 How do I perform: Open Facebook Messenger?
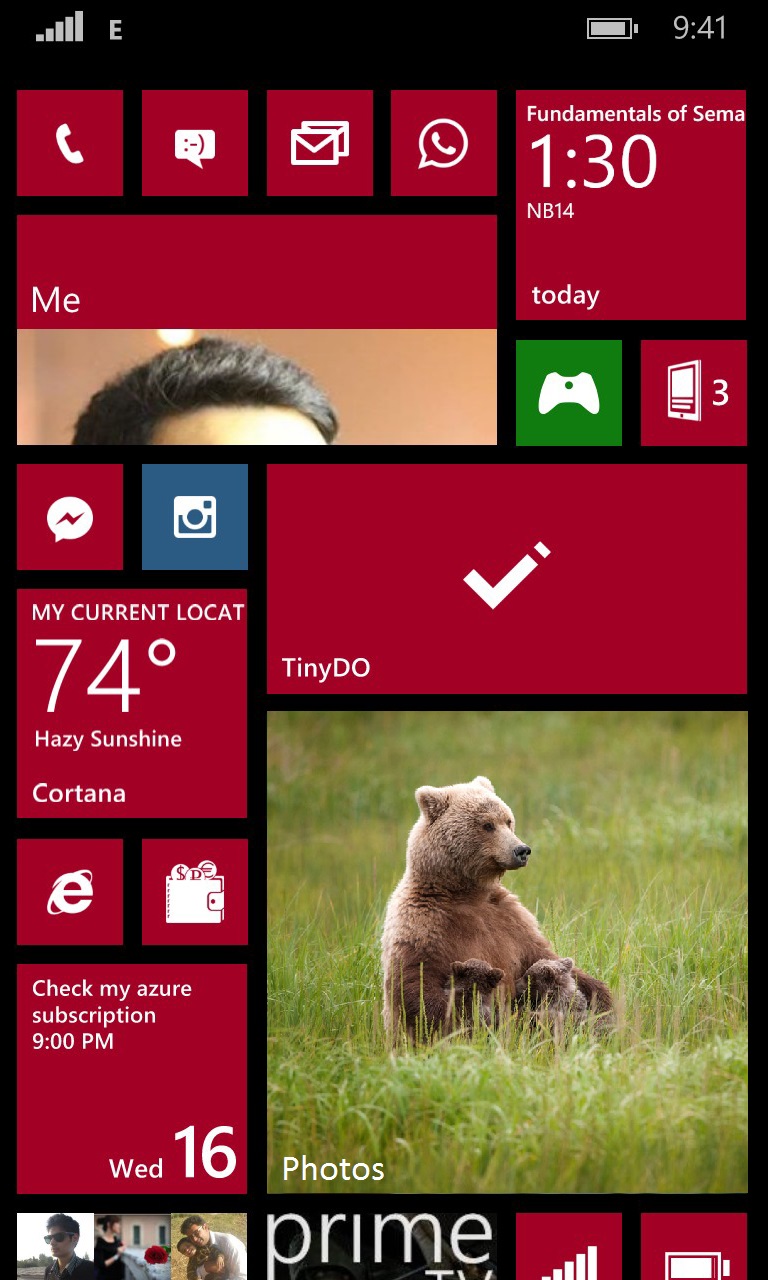(x=70, y=517)
